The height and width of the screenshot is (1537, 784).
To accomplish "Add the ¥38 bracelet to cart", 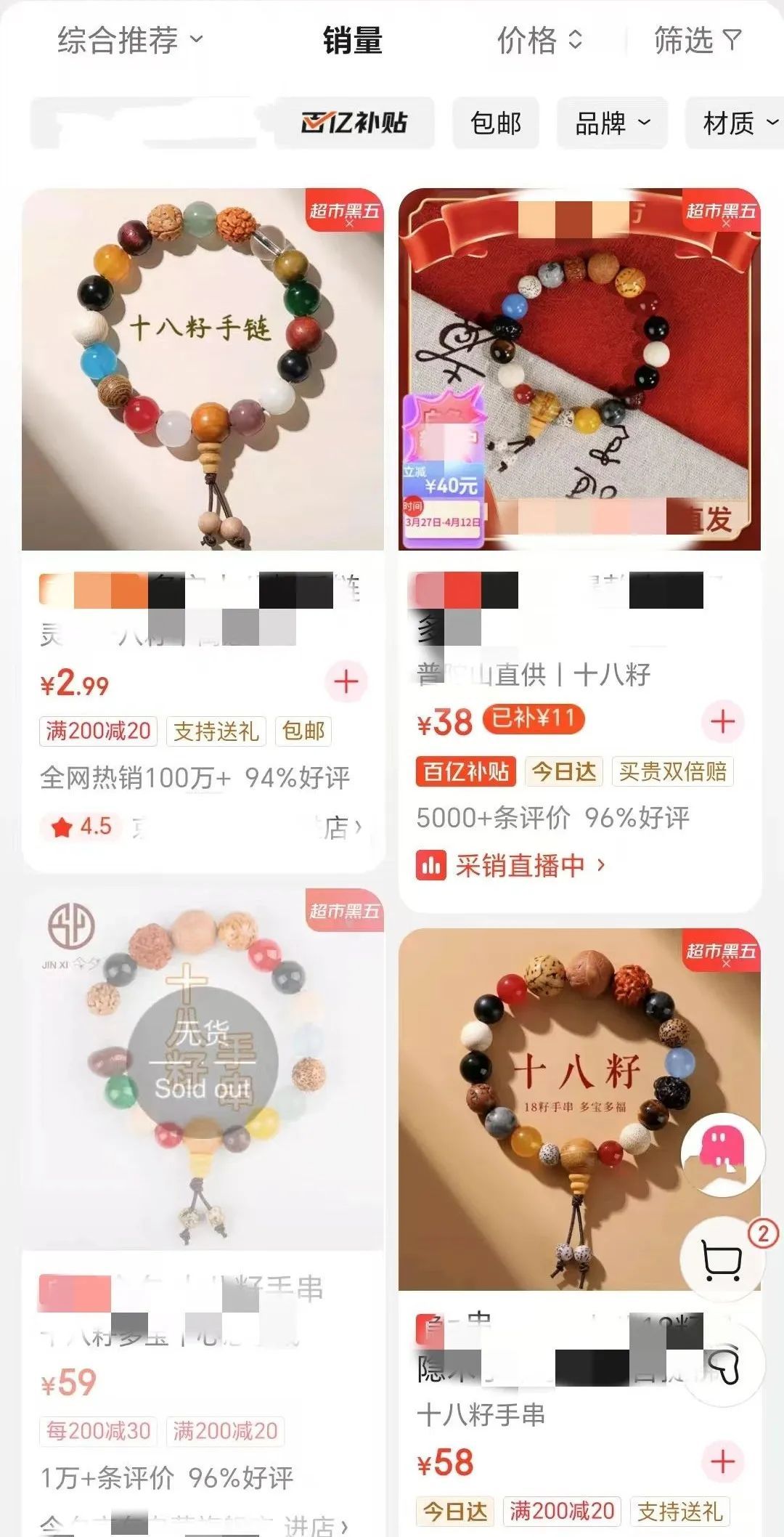I will pyautogui.click(x=722, y=721).
